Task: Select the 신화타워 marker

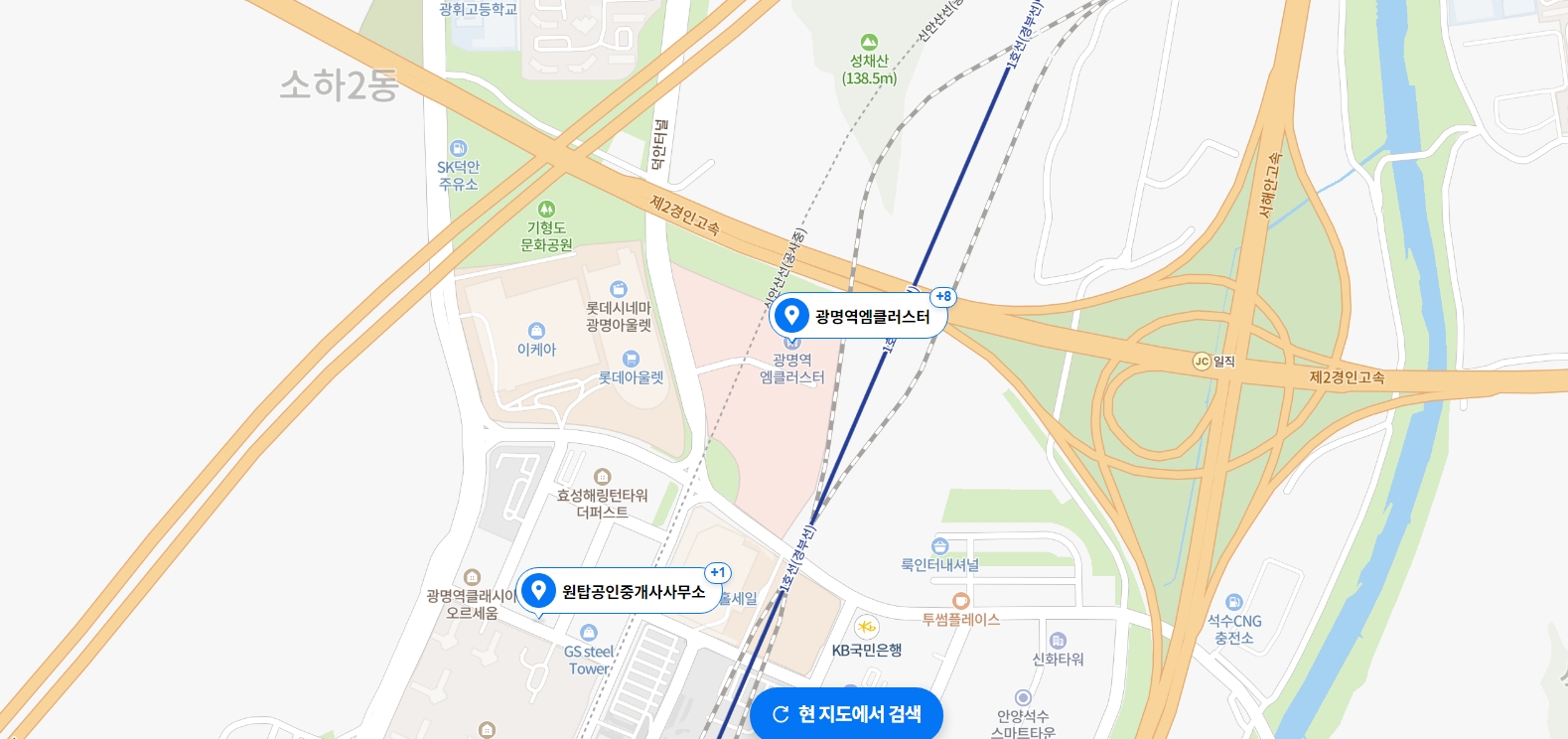Action: pyautogui.click(x=1058, y=641)
